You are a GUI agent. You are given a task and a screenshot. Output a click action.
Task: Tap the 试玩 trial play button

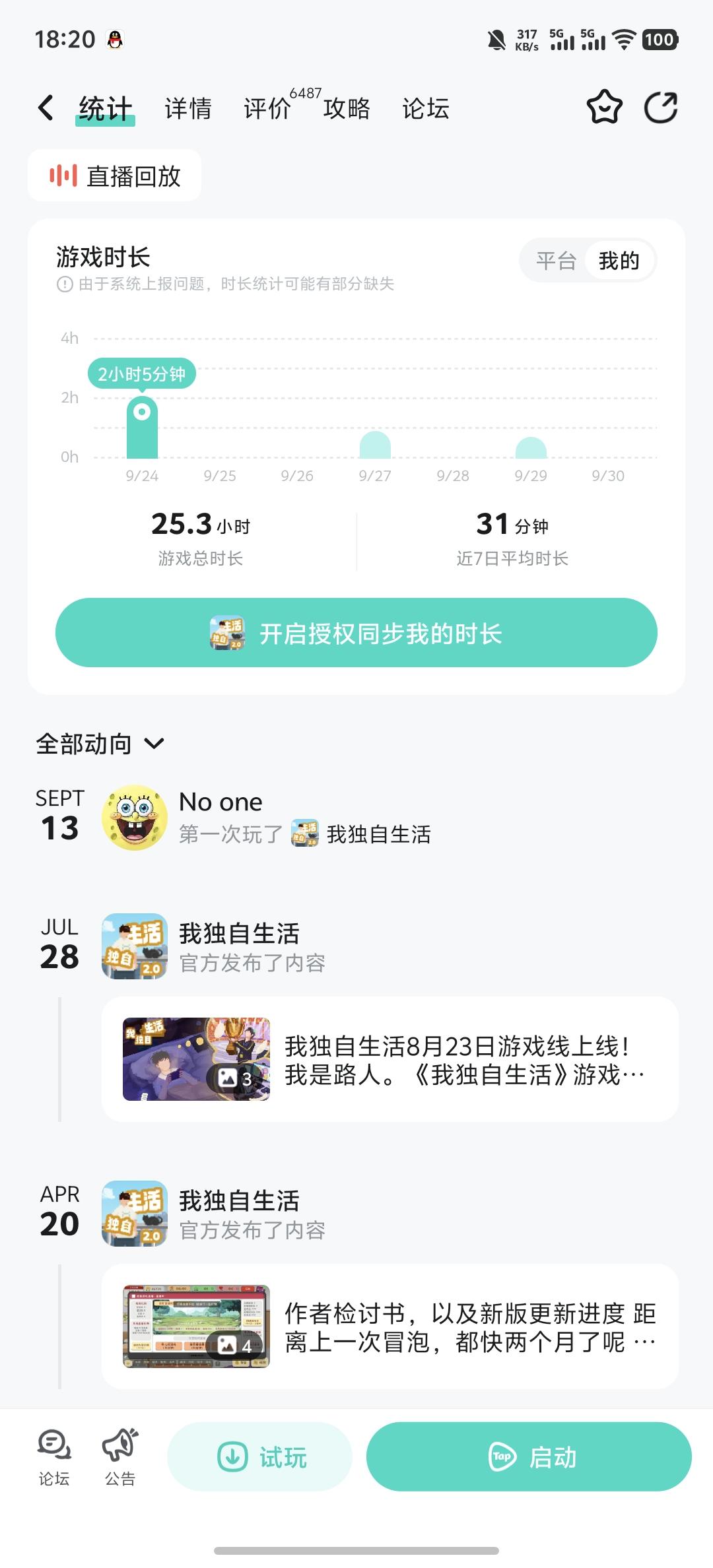259,1457
